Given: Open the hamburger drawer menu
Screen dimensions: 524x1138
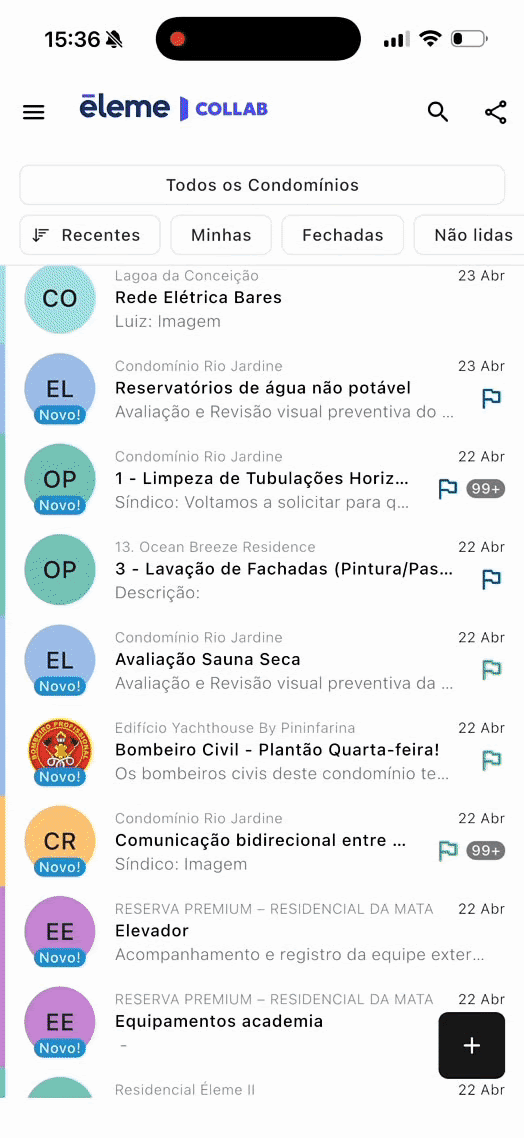Looking at the screenshot, I should click(33, 112).
